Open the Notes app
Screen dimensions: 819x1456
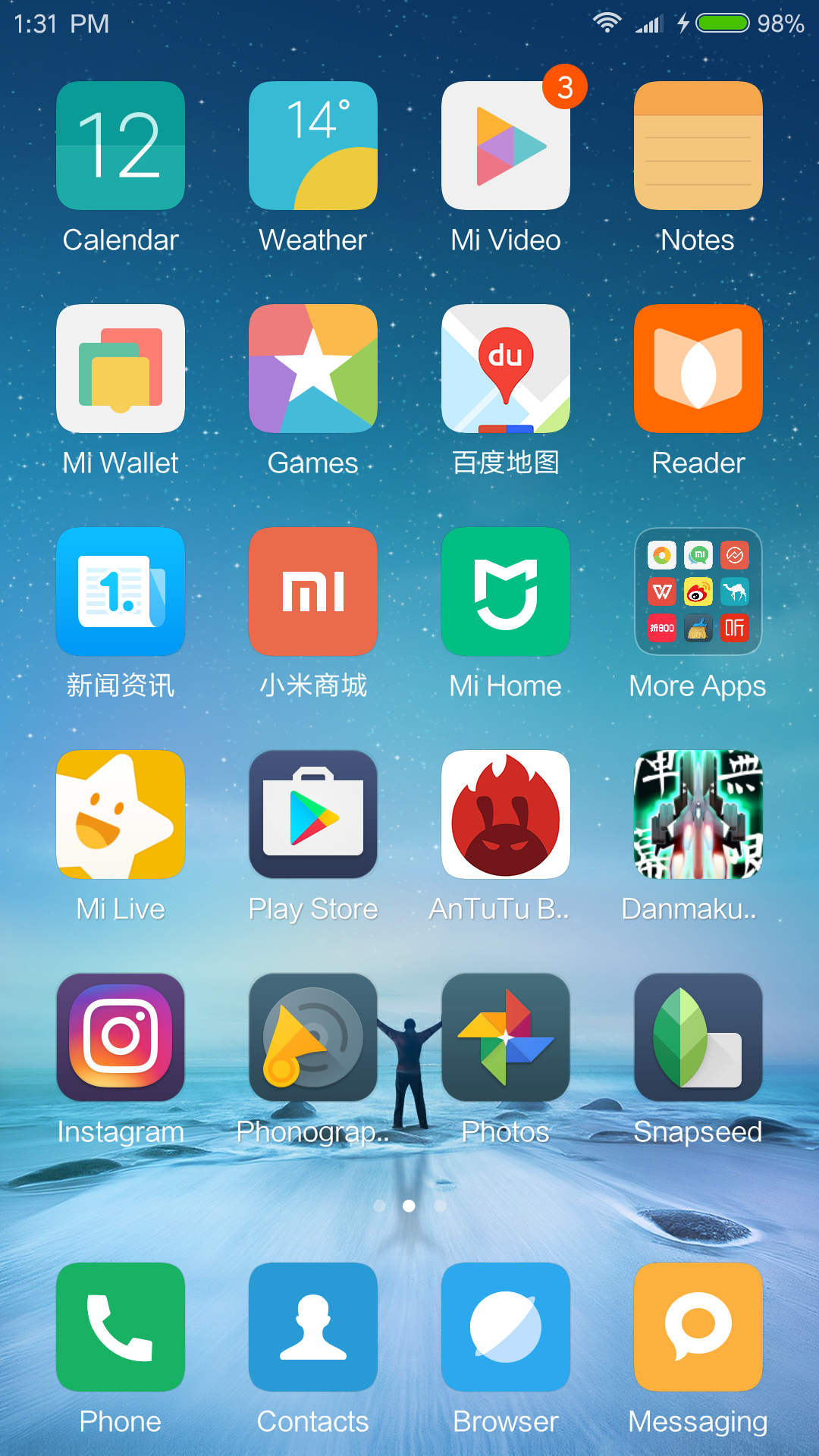click(698, 146)
